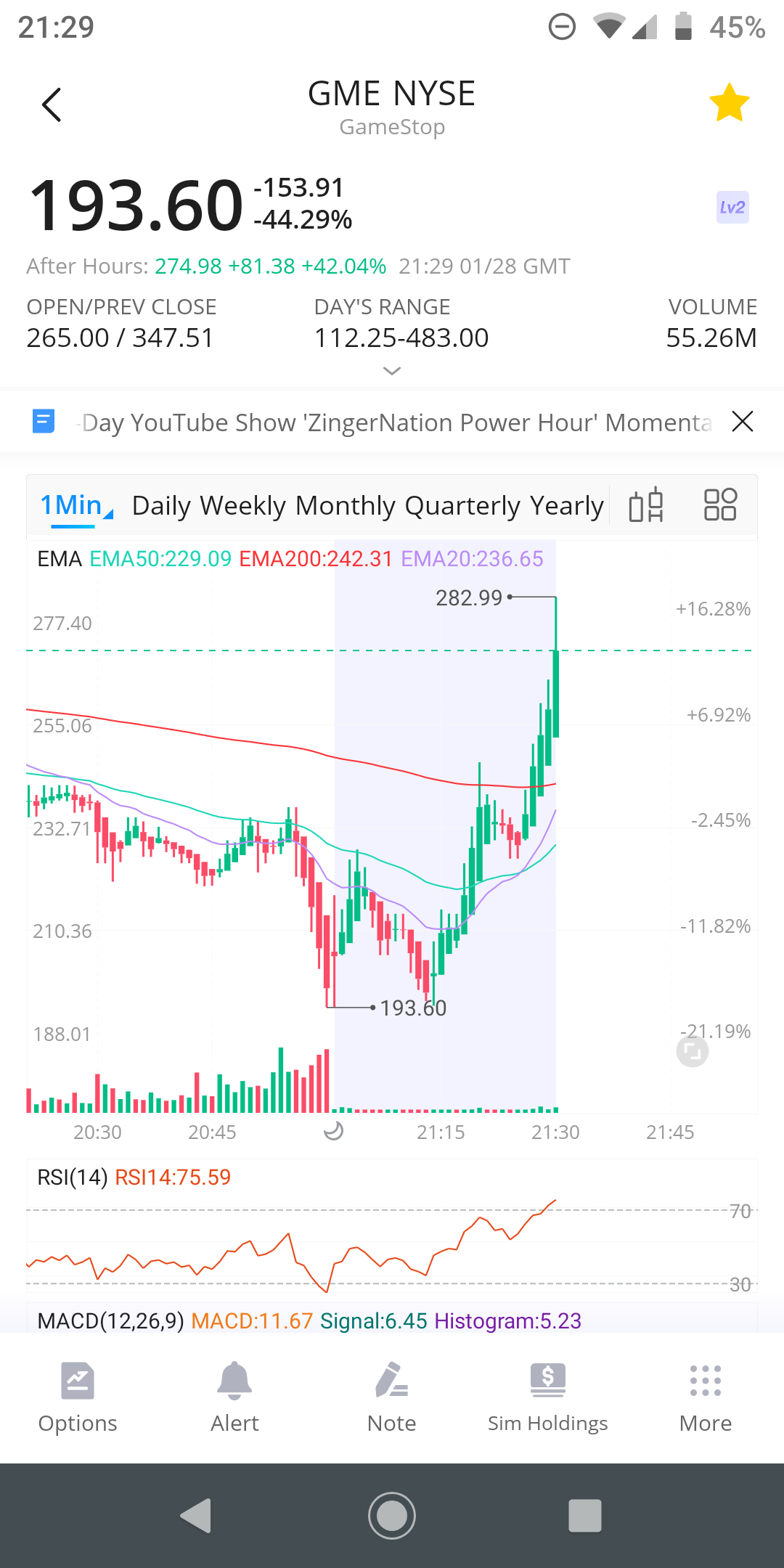Switch chart to Daily

[162, 506]
